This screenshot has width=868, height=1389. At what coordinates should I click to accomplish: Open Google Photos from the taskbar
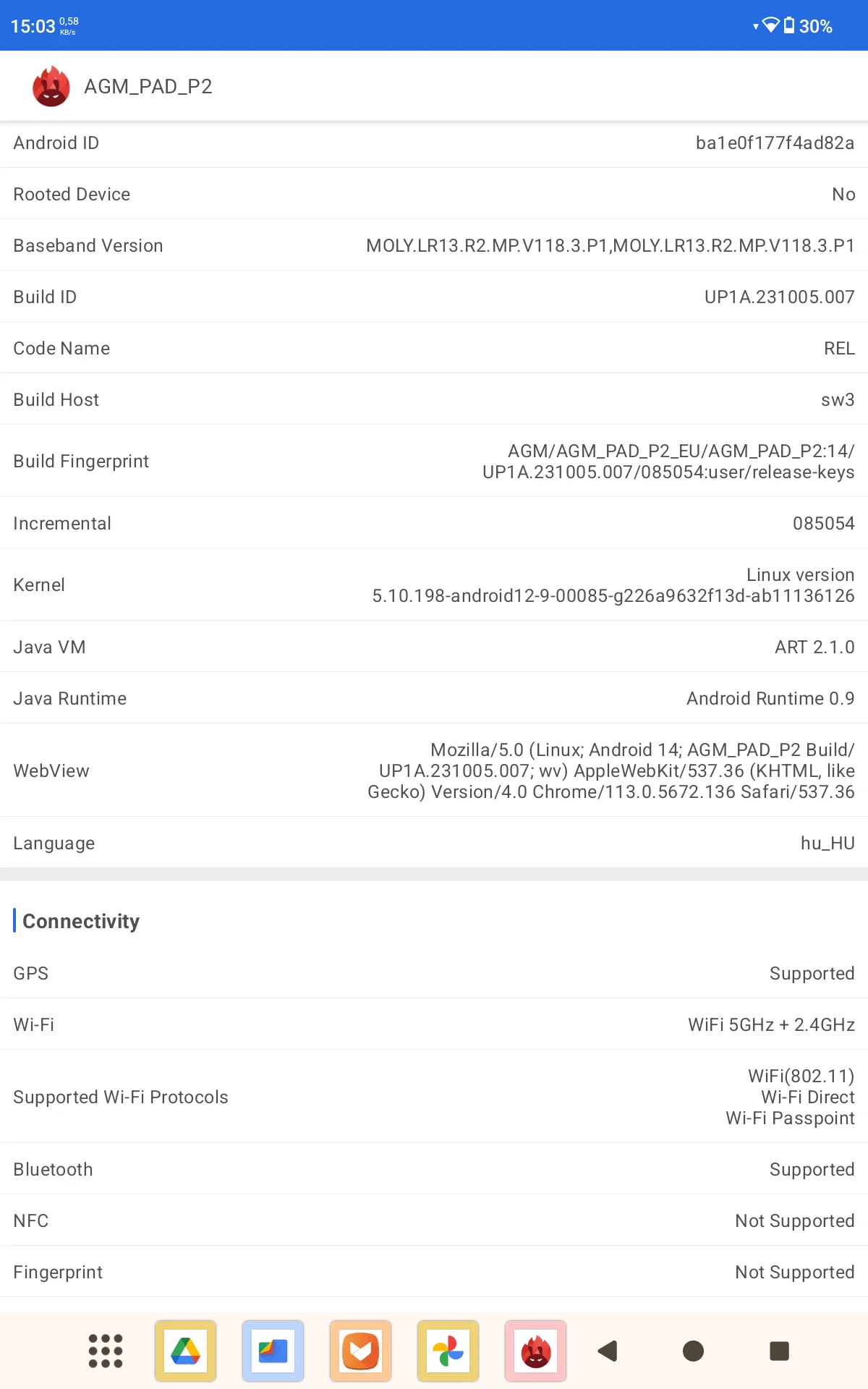[x=448, y=1351]
